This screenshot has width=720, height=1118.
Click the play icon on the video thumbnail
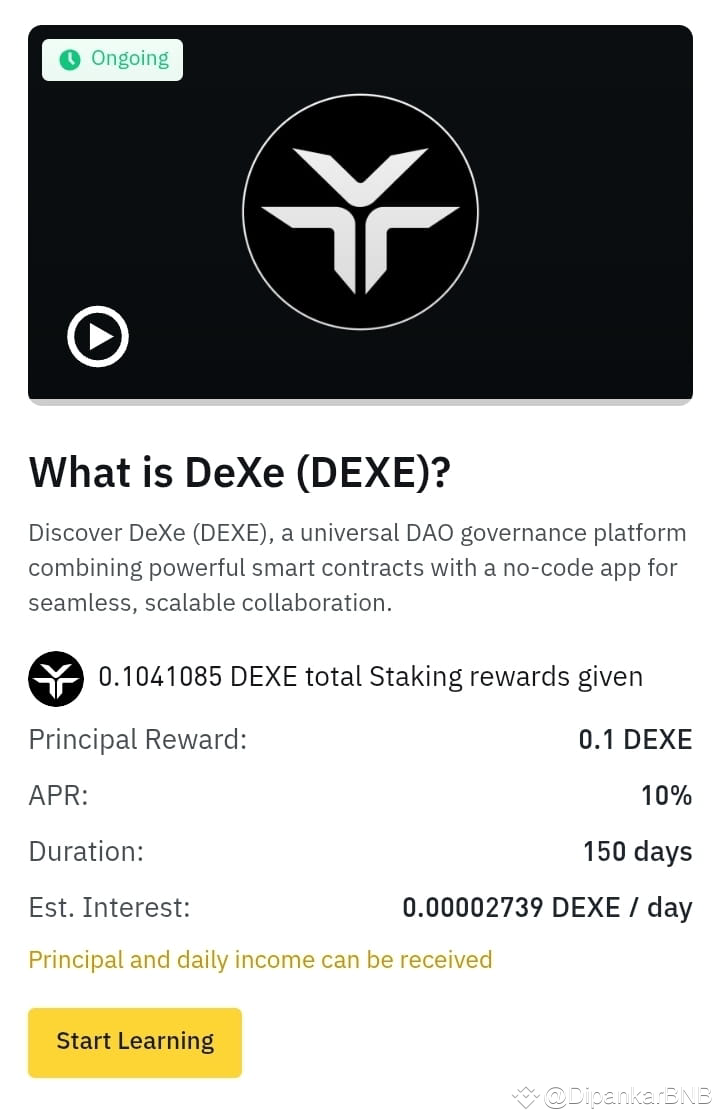click(97, 337)
